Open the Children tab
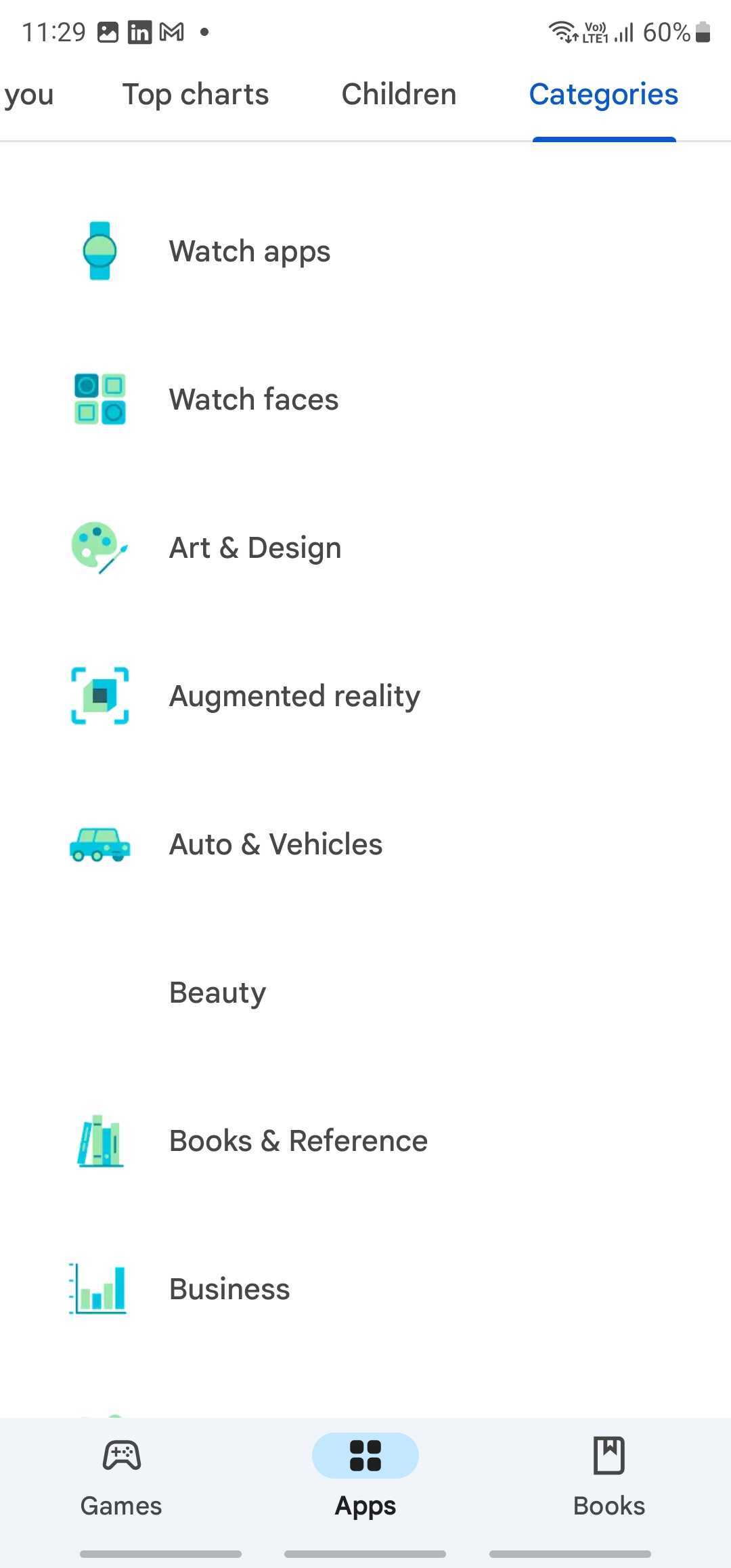The width and height of the screenshot is (731, 1568). point(399,95)
